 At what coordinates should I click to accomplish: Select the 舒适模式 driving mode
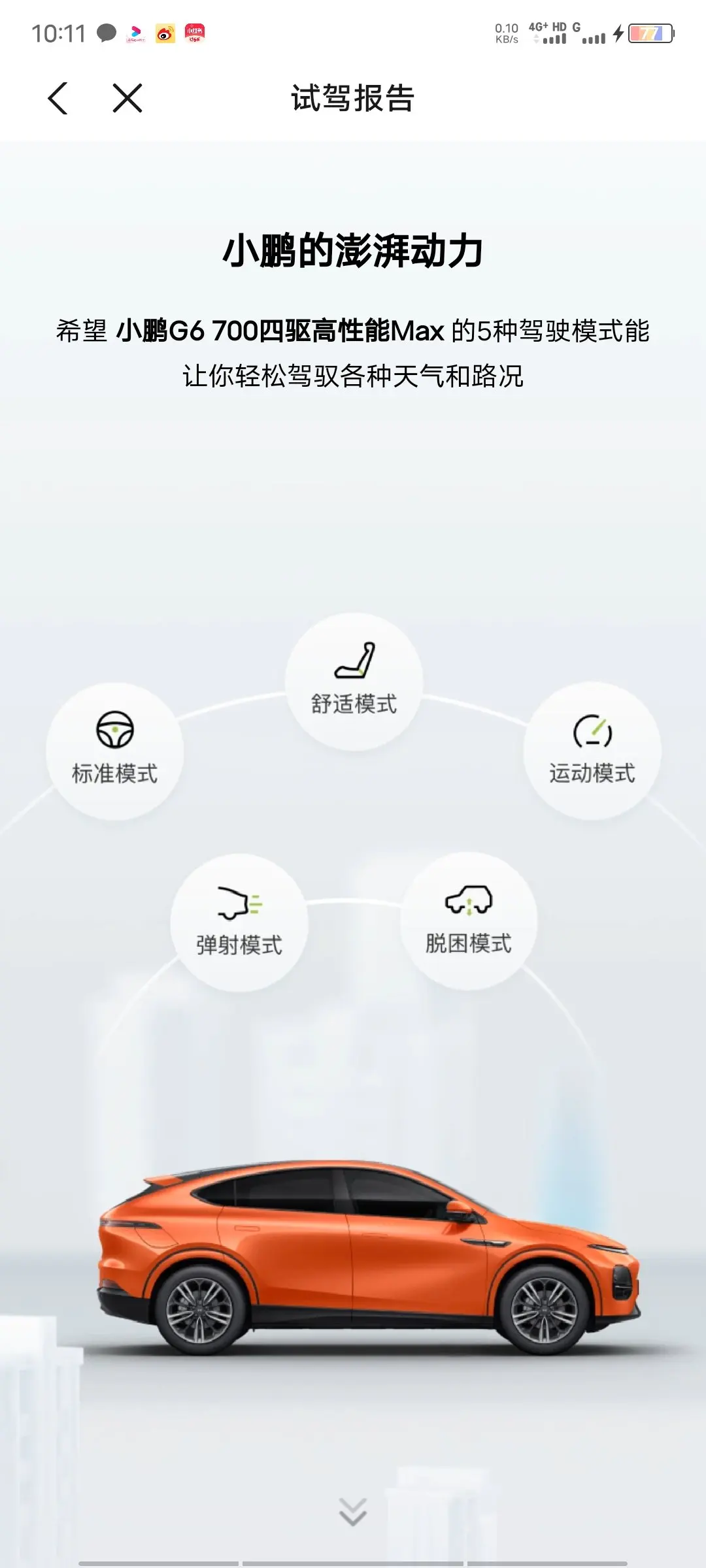(354, 681)
